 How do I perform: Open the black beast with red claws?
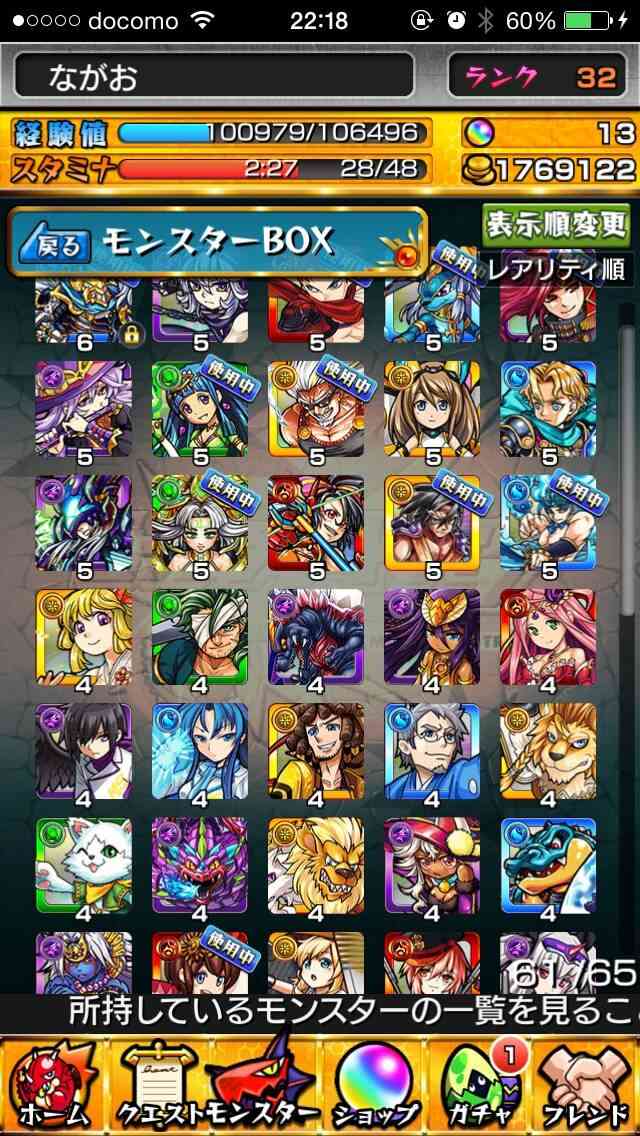point(316,638)
